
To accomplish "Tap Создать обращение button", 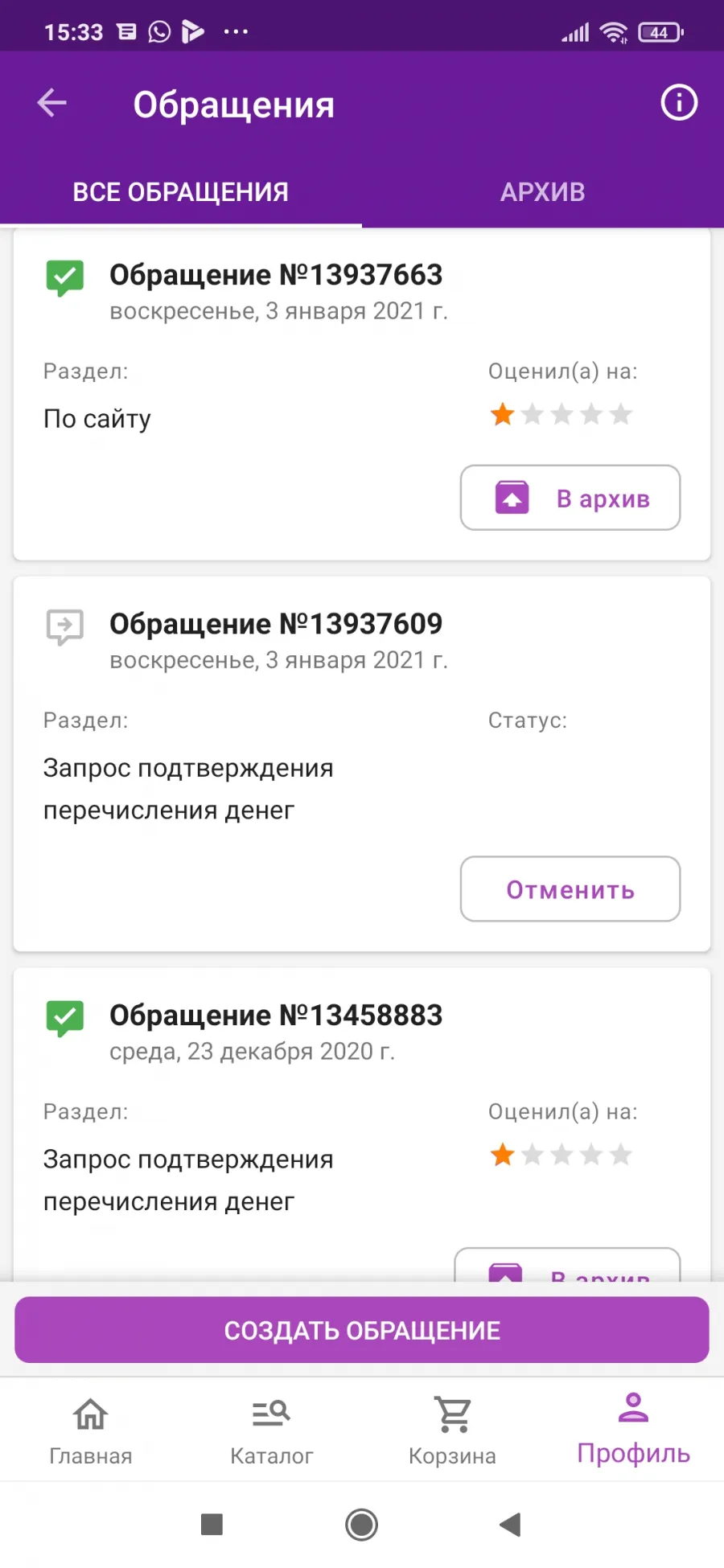I will (362, 1330).
